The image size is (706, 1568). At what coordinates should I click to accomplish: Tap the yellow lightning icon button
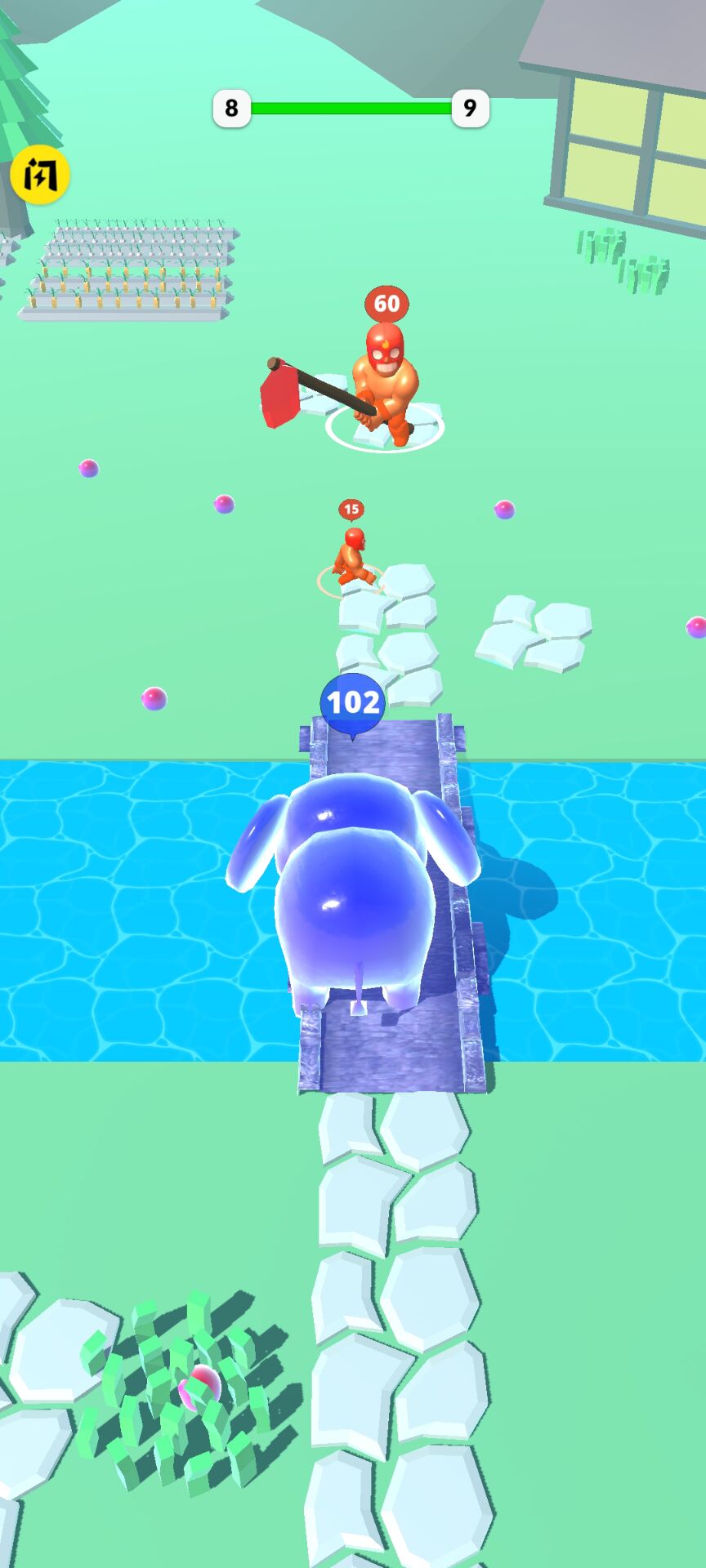[x=39, y=175]
